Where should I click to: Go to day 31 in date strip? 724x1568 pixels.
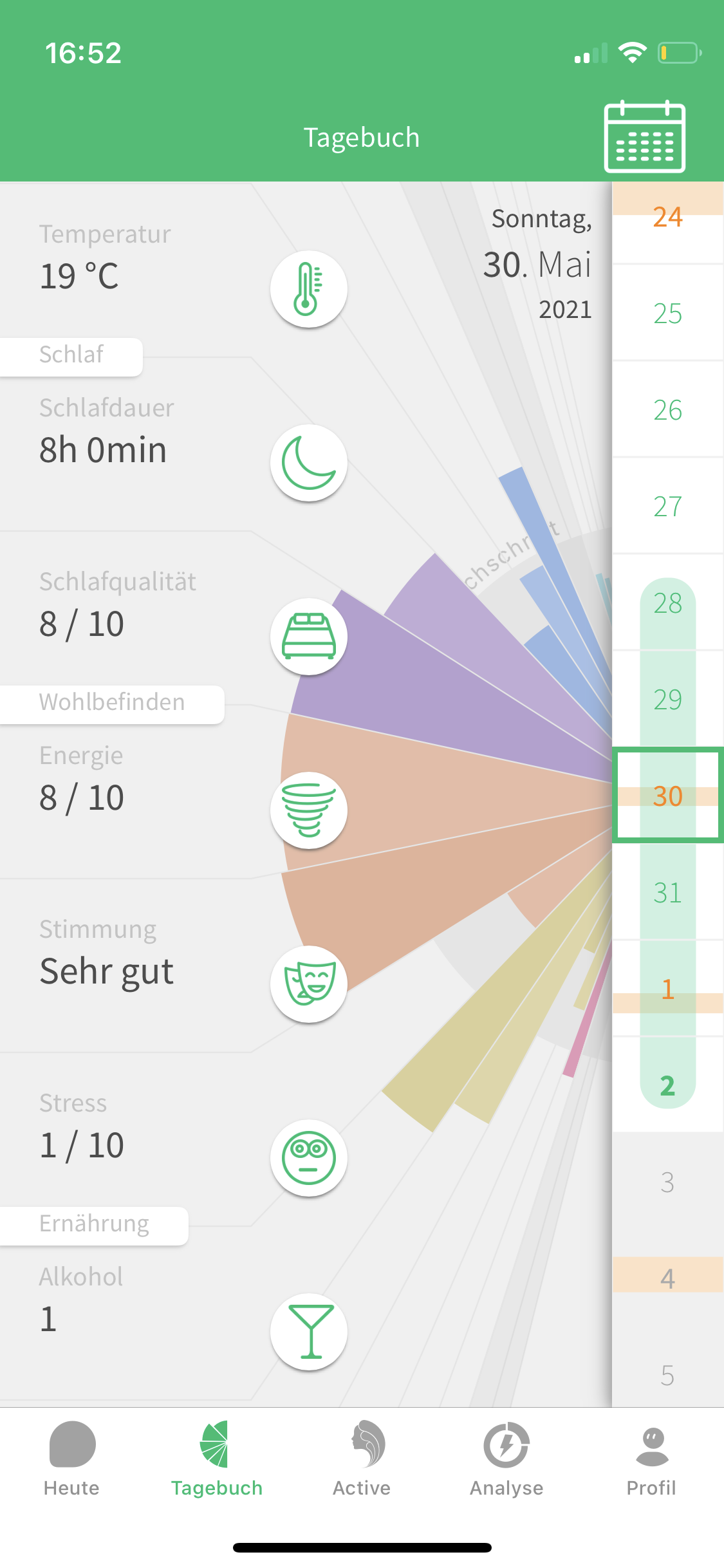pos(667,893)
